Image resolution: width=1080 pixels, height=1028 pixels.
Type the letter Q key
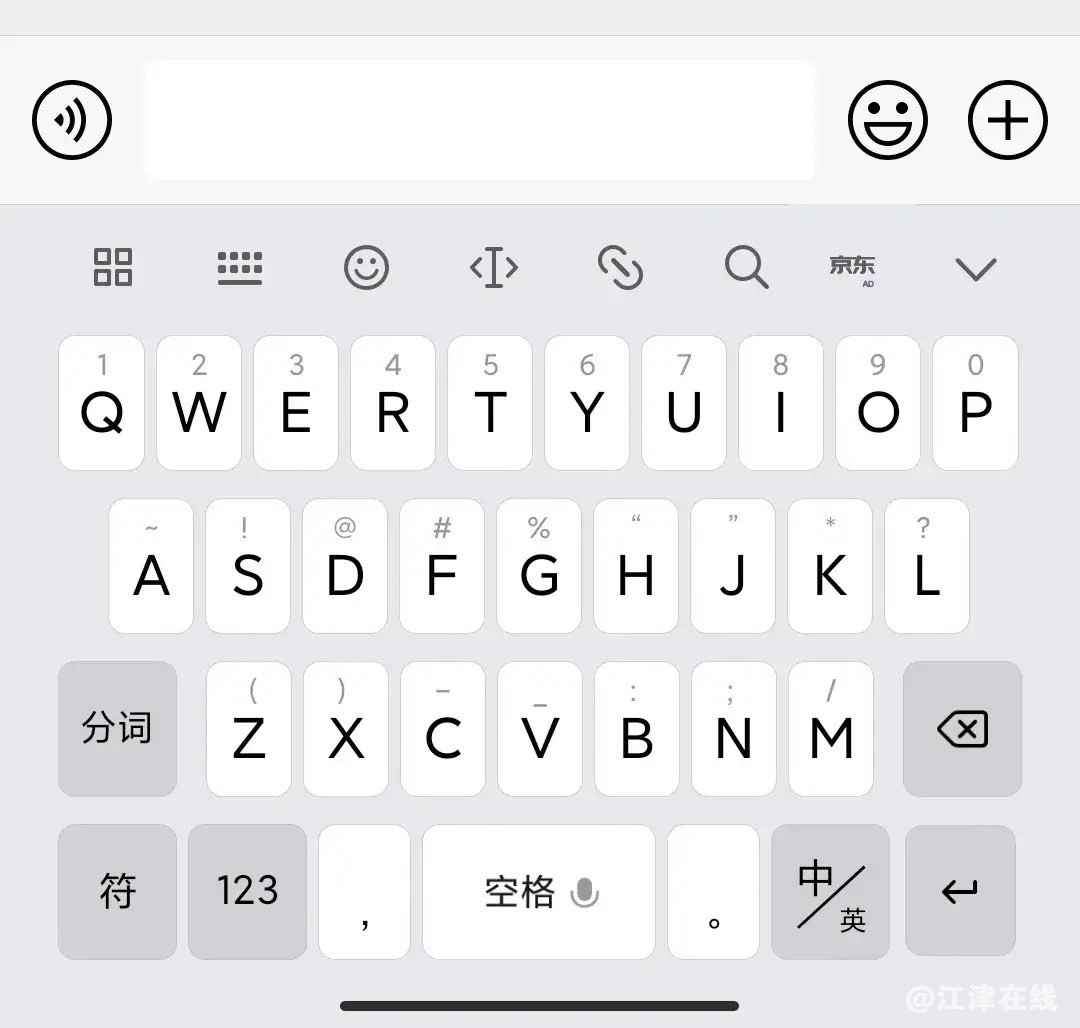(101, 404)
